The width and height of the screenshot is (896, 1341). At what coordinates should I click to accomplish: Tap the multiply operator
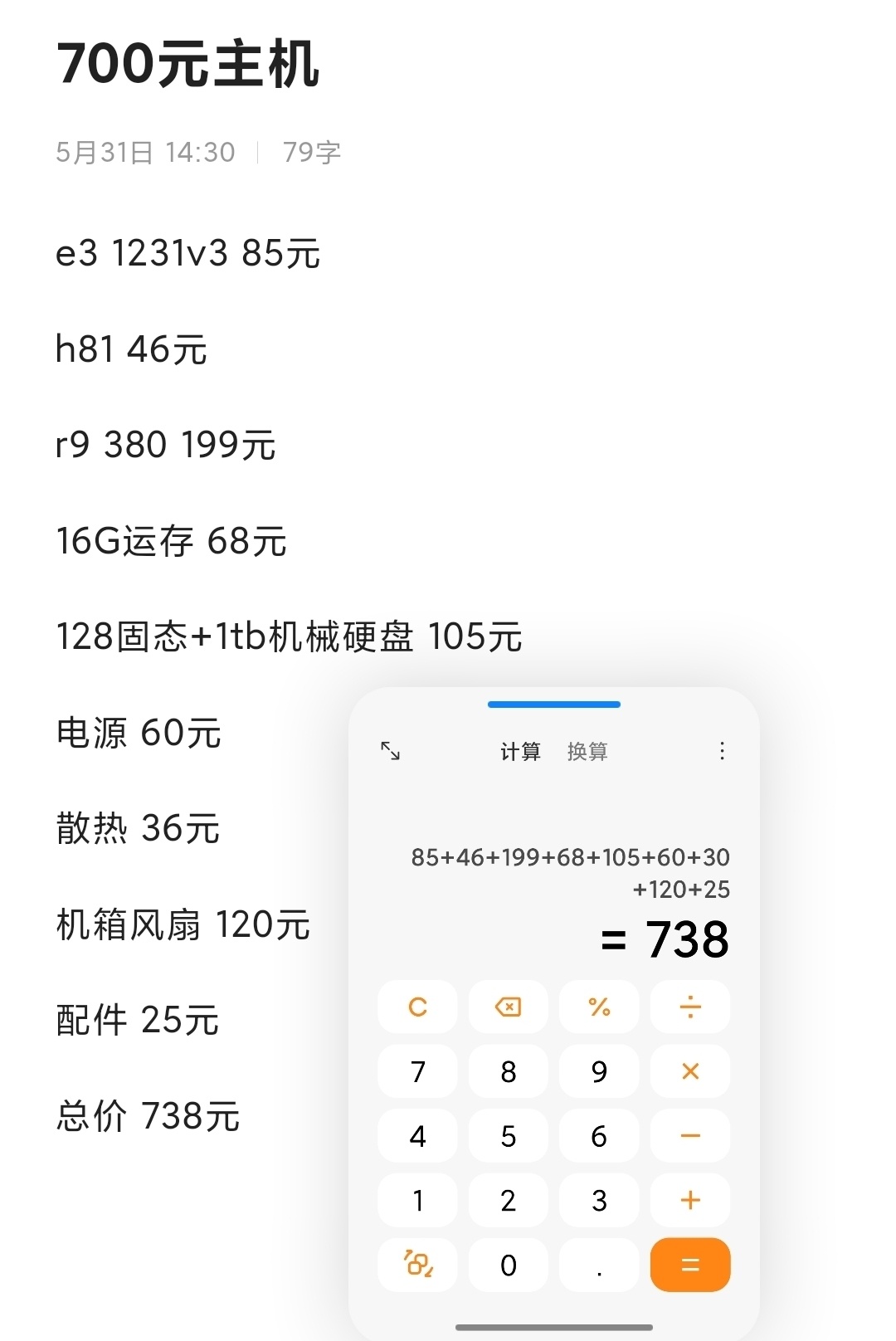pyautogui.click(x=690, y=1071)
